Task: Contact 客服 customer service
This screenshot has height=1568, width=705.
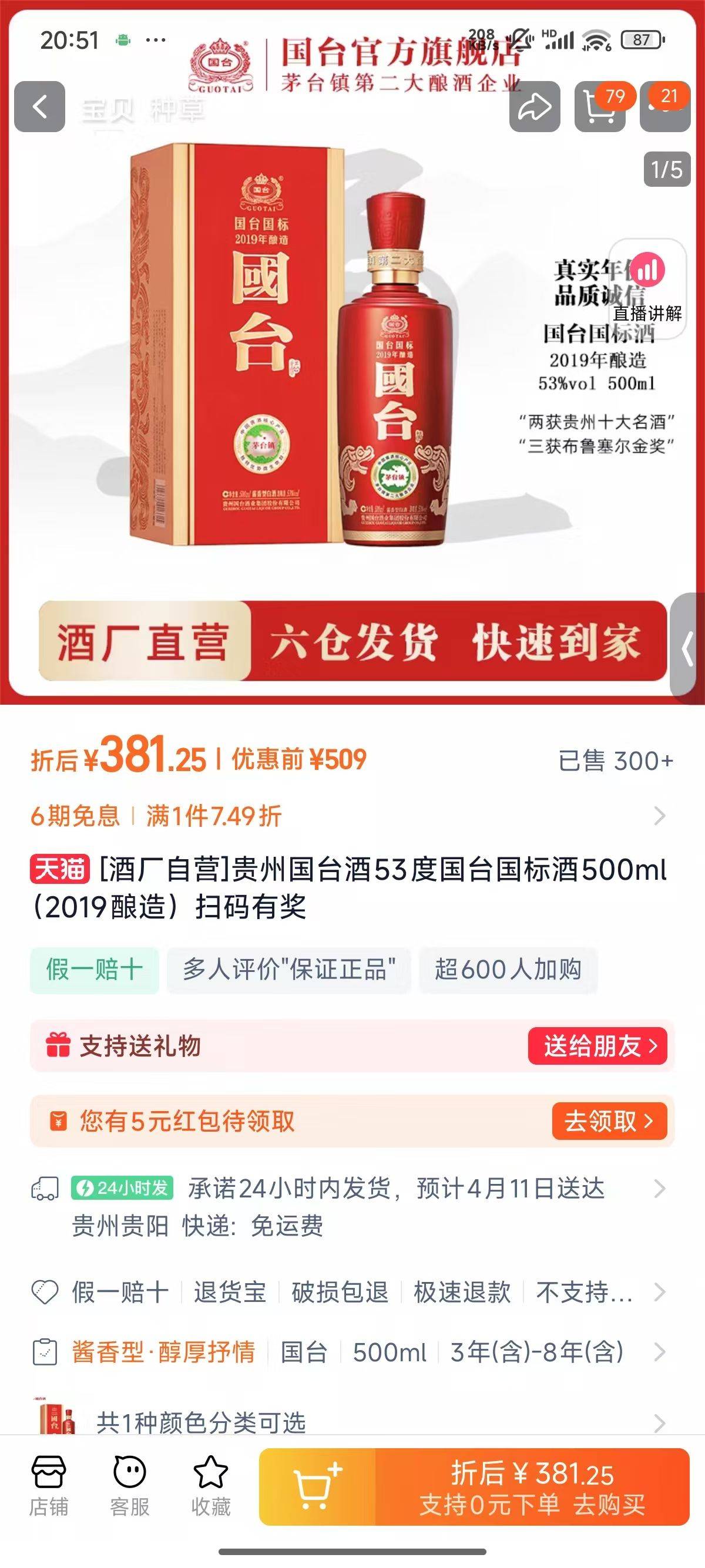Action: pyautogui.click(x=130, y=1485)
